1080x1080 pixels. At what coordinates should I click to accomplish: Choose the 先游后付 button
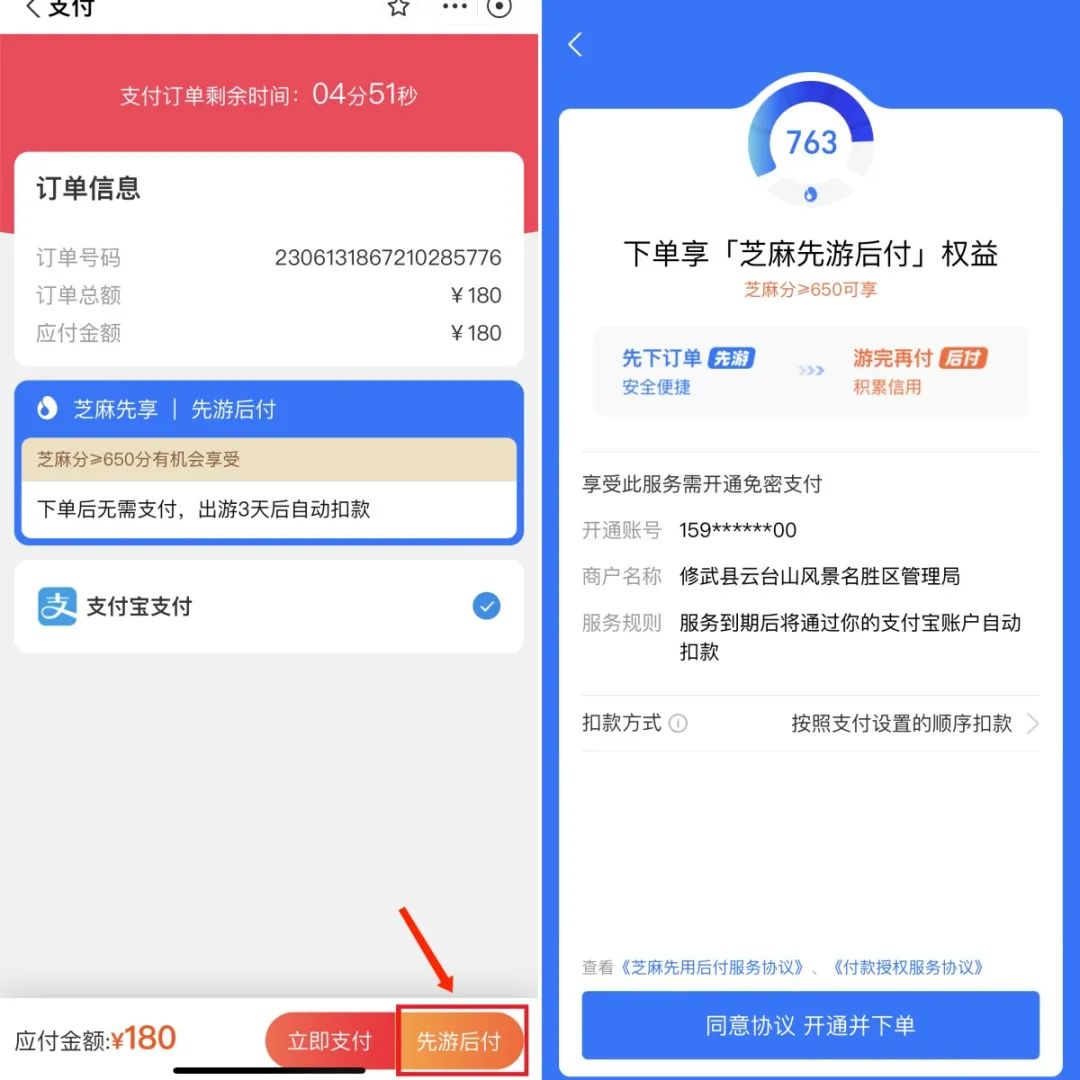coord(459,1041)
